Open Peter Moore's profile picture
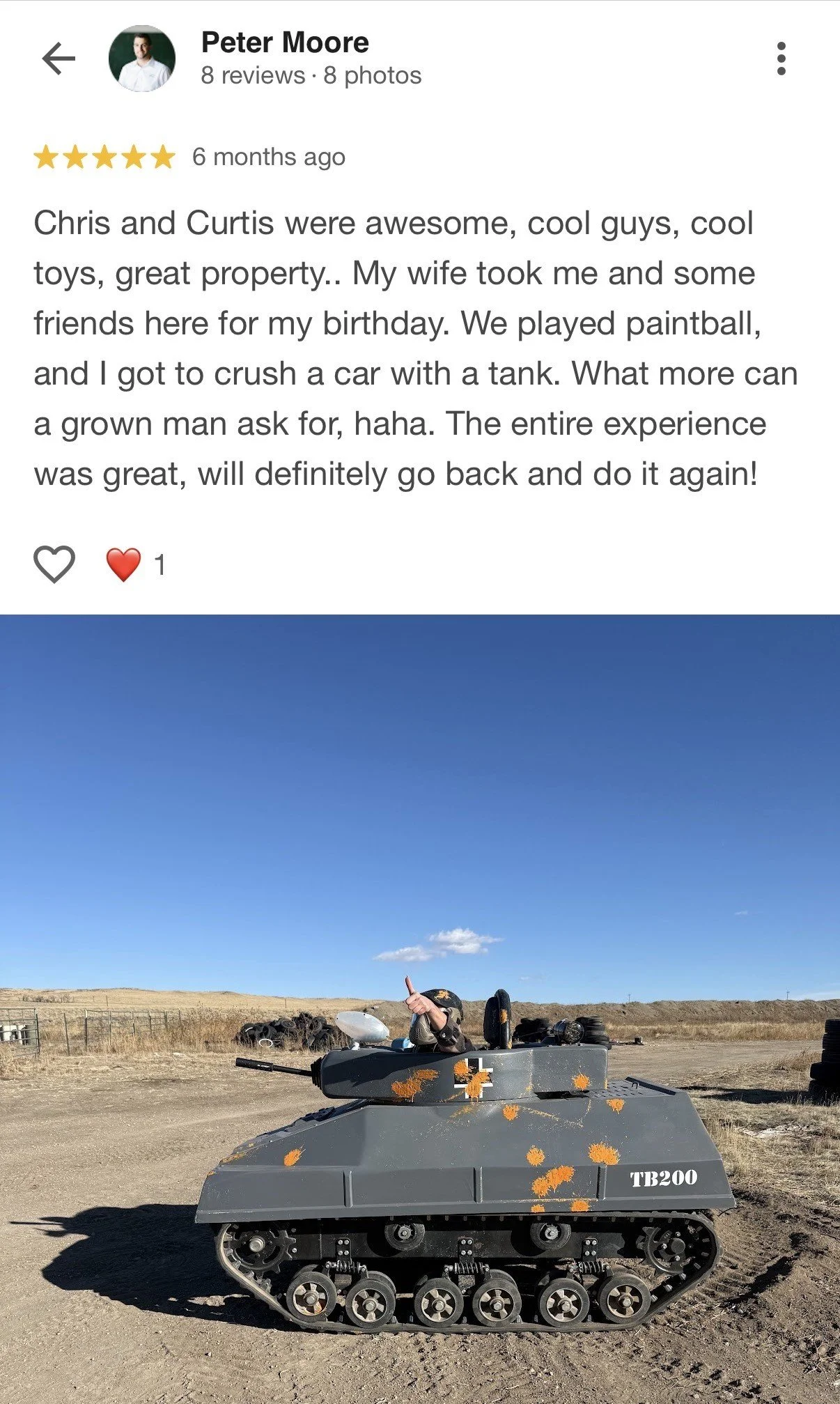The width and height of the screenshot is (840, 1404). [x=142, y=59]
